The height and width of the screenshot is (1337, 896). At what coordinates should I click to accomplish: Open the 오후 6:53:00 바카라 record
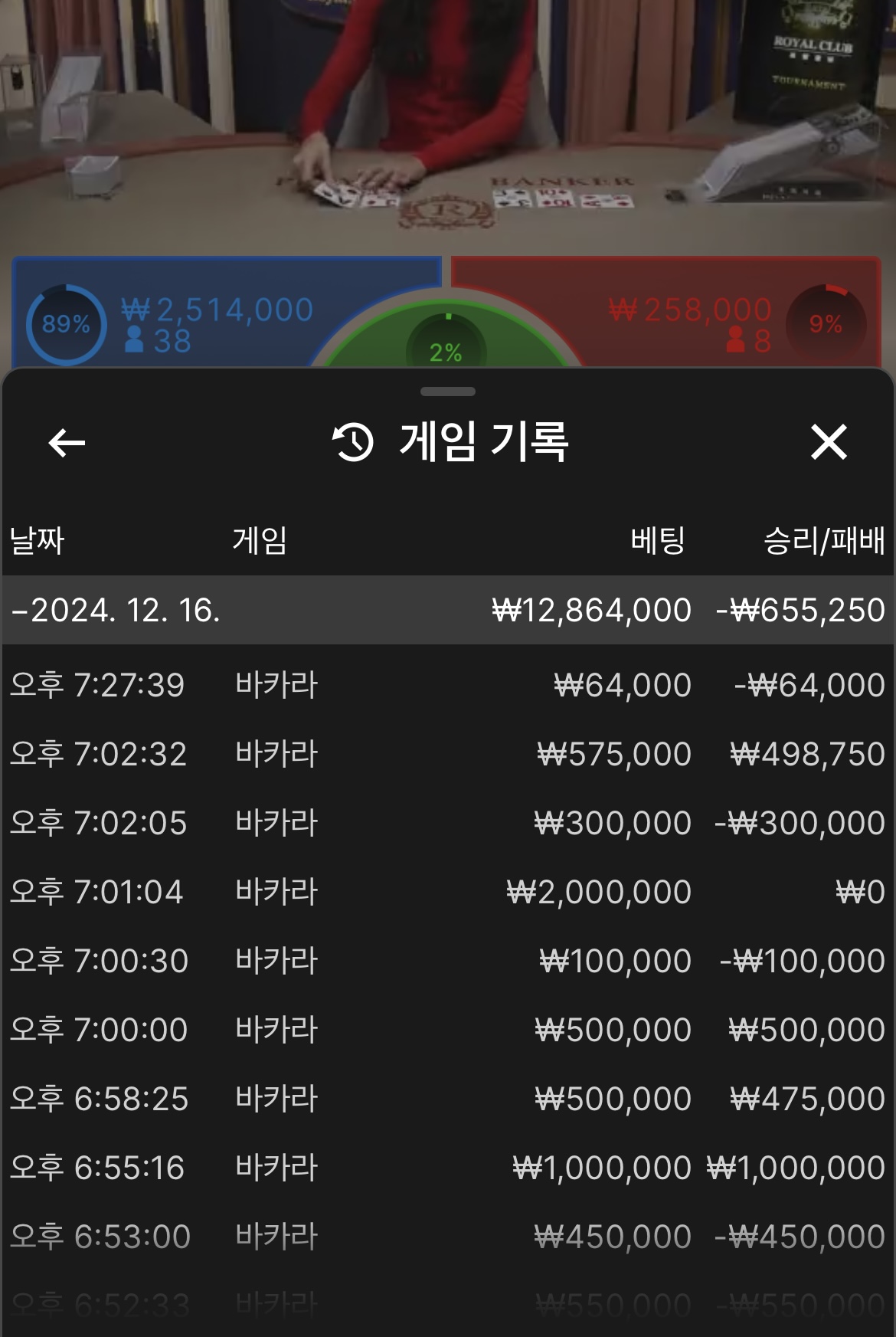pos(447,1237)
